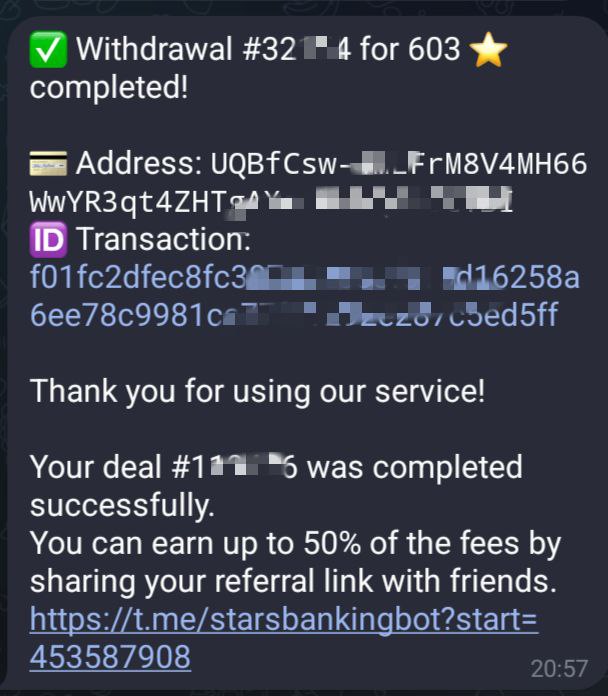The image size is (608, 696).
Task: Open the starsbankingbot referral link
Action: (284, 621)
